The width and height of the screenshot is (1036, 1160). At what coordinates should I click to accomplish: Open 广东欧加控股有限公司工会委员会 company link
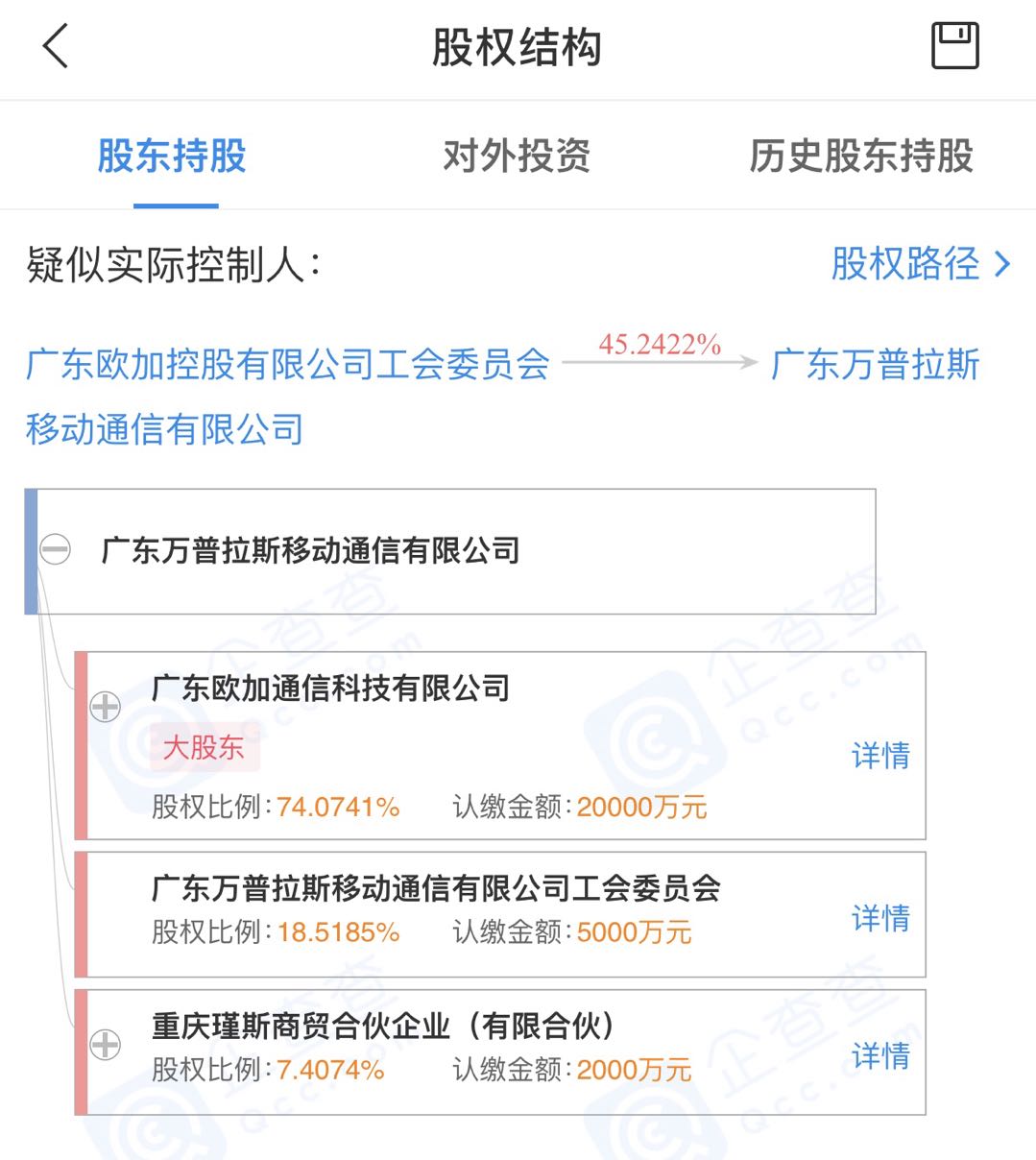pos(287,365)
